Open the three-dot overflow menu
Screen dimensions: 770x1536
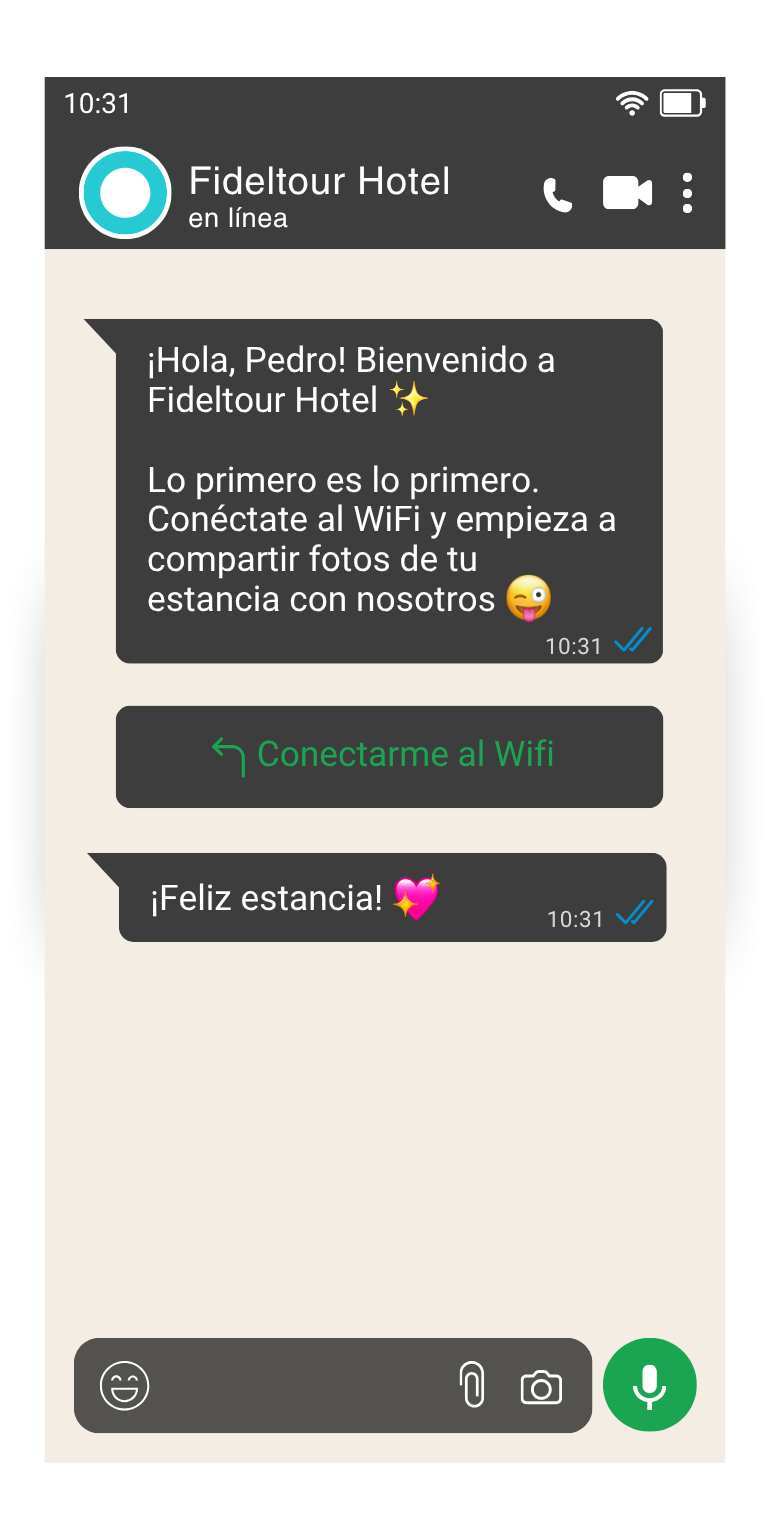point(687,193)
